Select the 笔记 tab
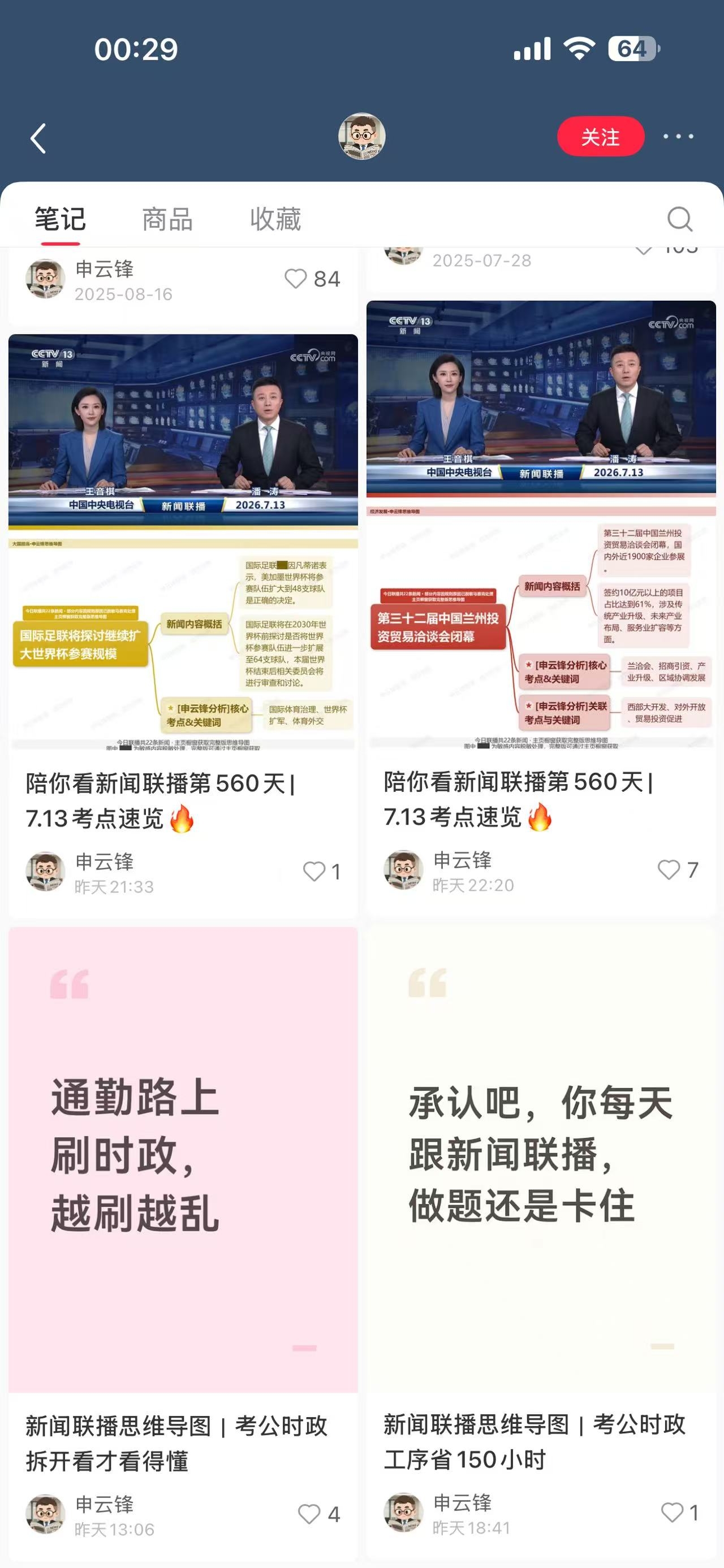Viewport: 724px width, 1568px height. (x=61, y=219)
